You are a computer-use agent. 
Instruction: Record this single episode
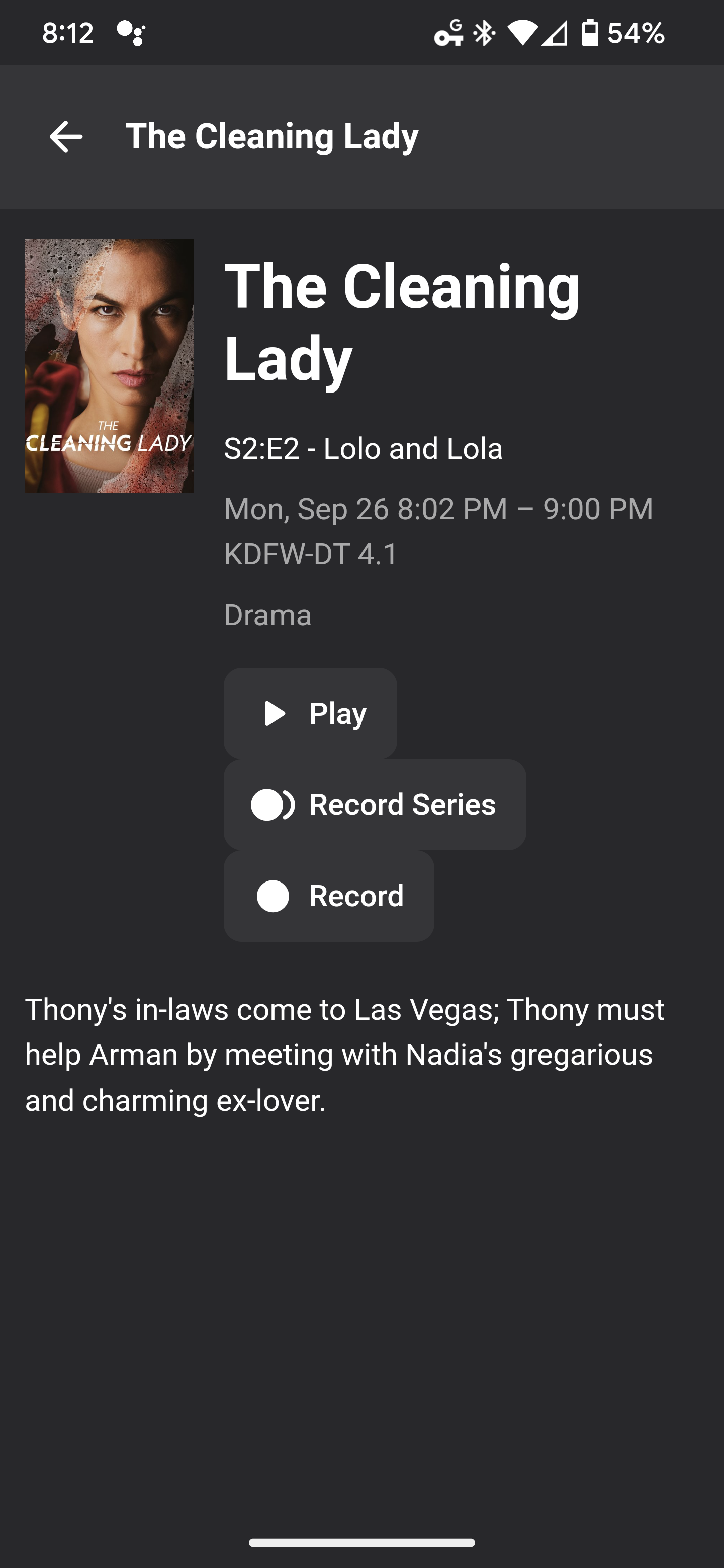click(329, 896)
